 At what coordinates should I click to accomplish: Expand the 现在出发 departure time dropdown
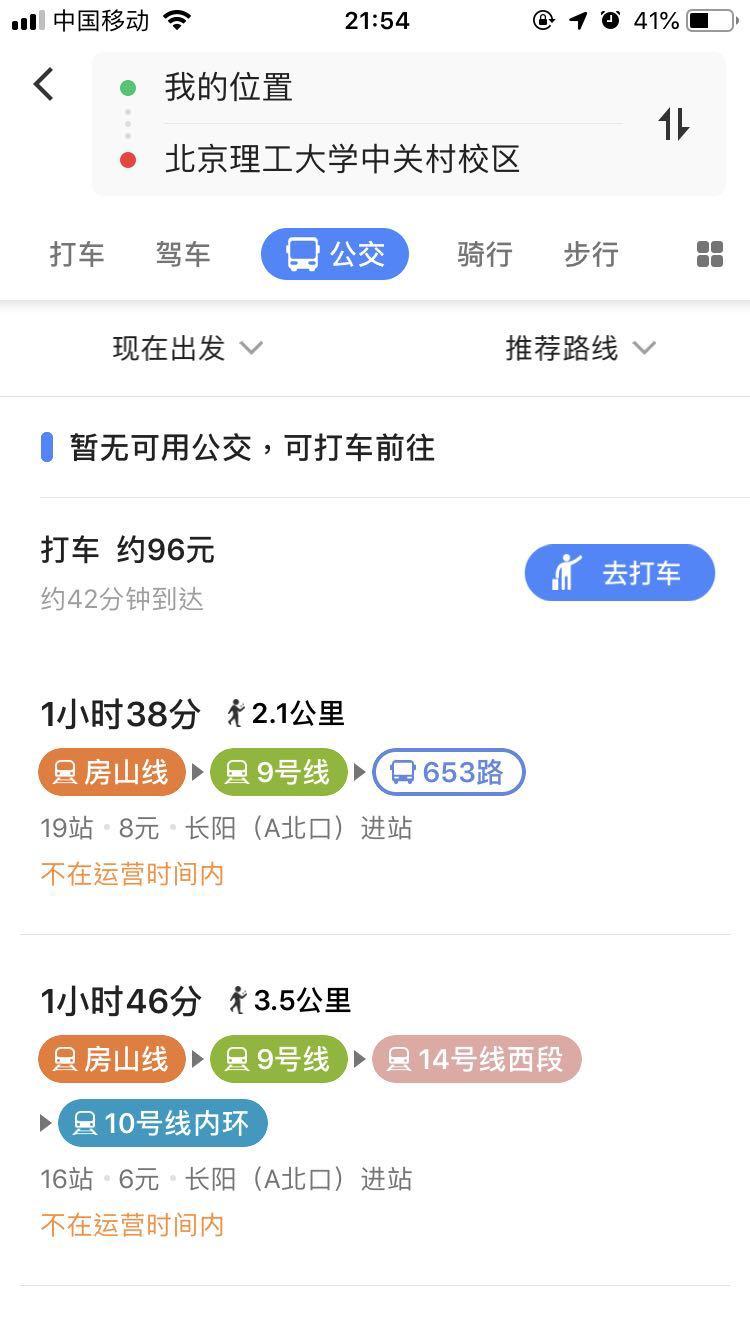click(x=188, y=348)
